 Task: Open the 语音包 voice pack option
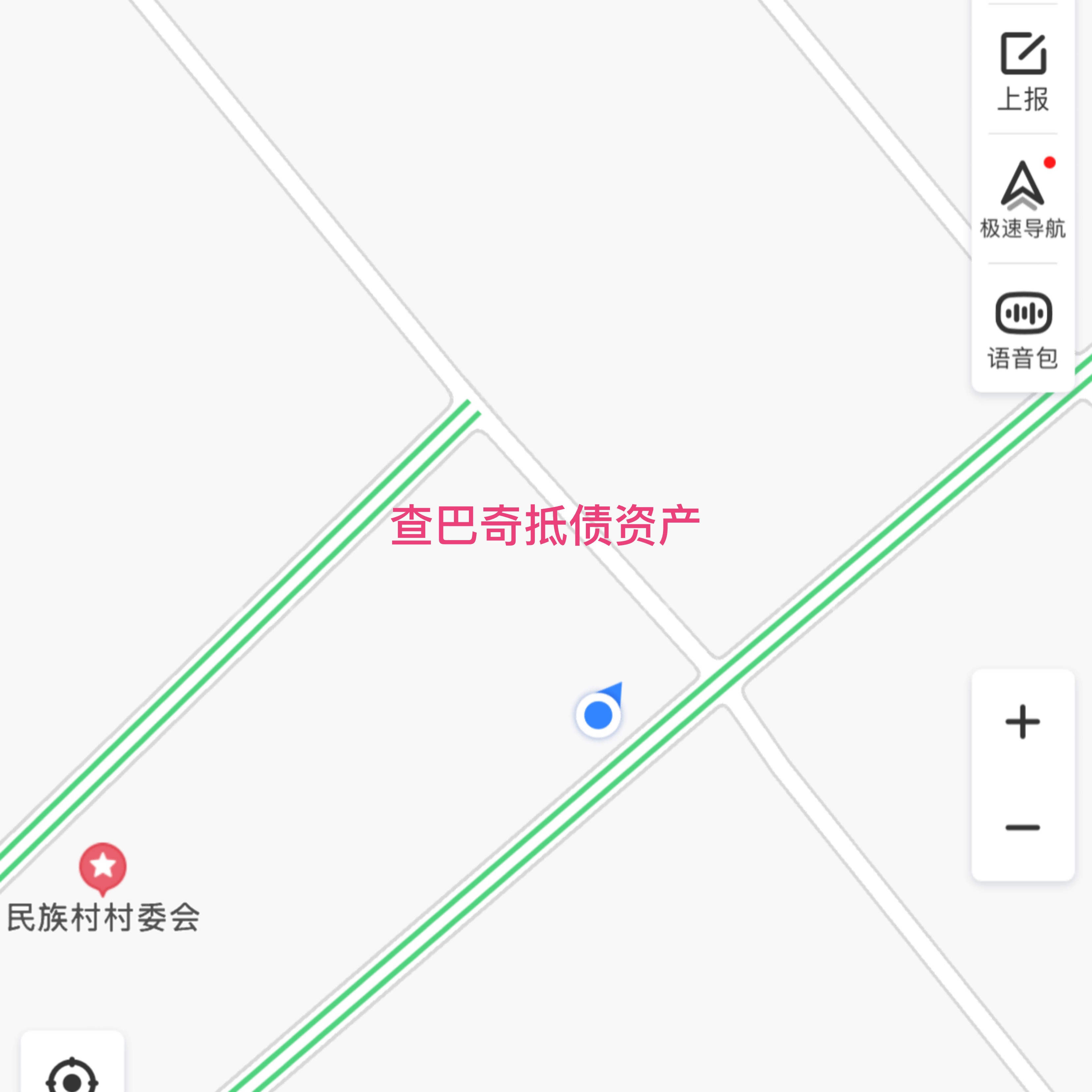(1022, 329)
